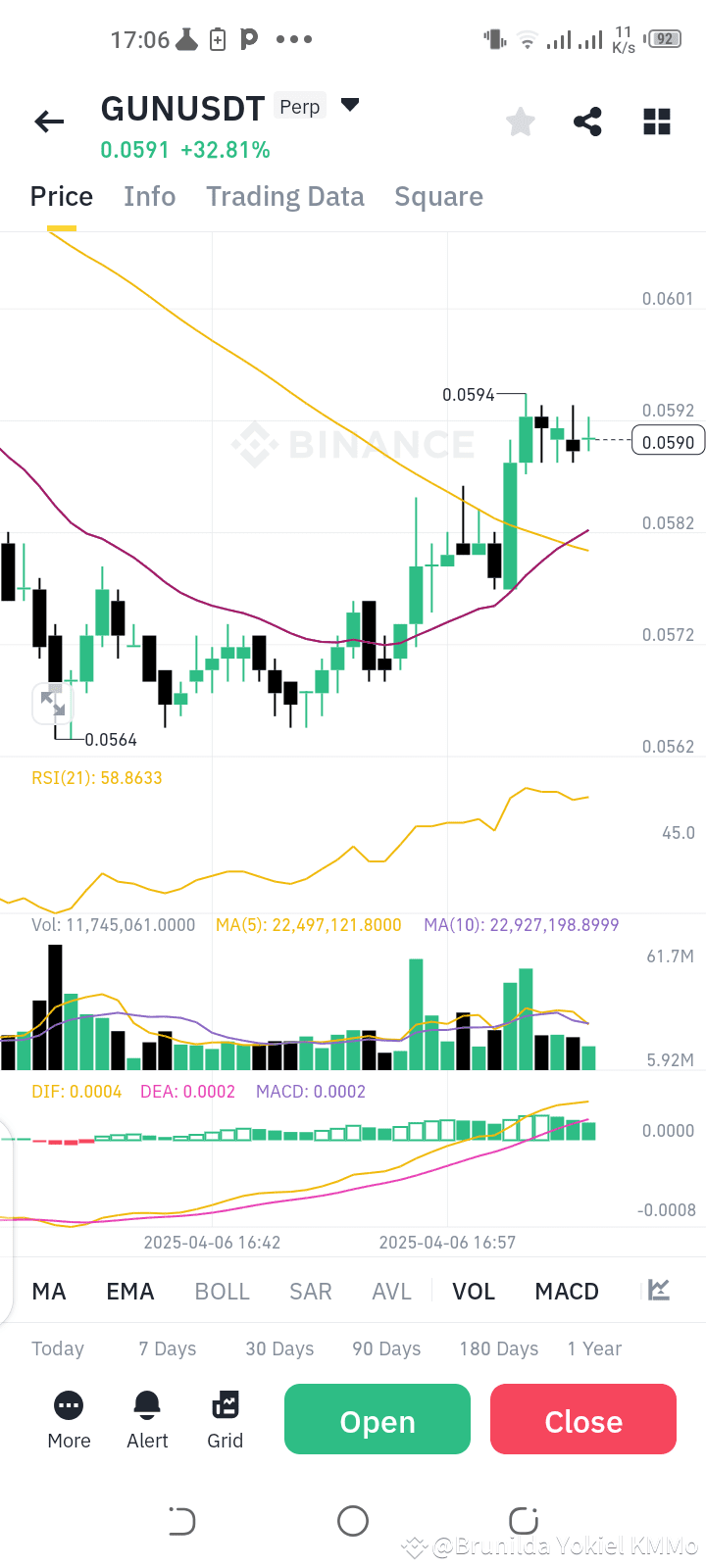This screenshot has width=706, height=1568.
Task: Open the Info tab
Action: click(x=149, y=196)
